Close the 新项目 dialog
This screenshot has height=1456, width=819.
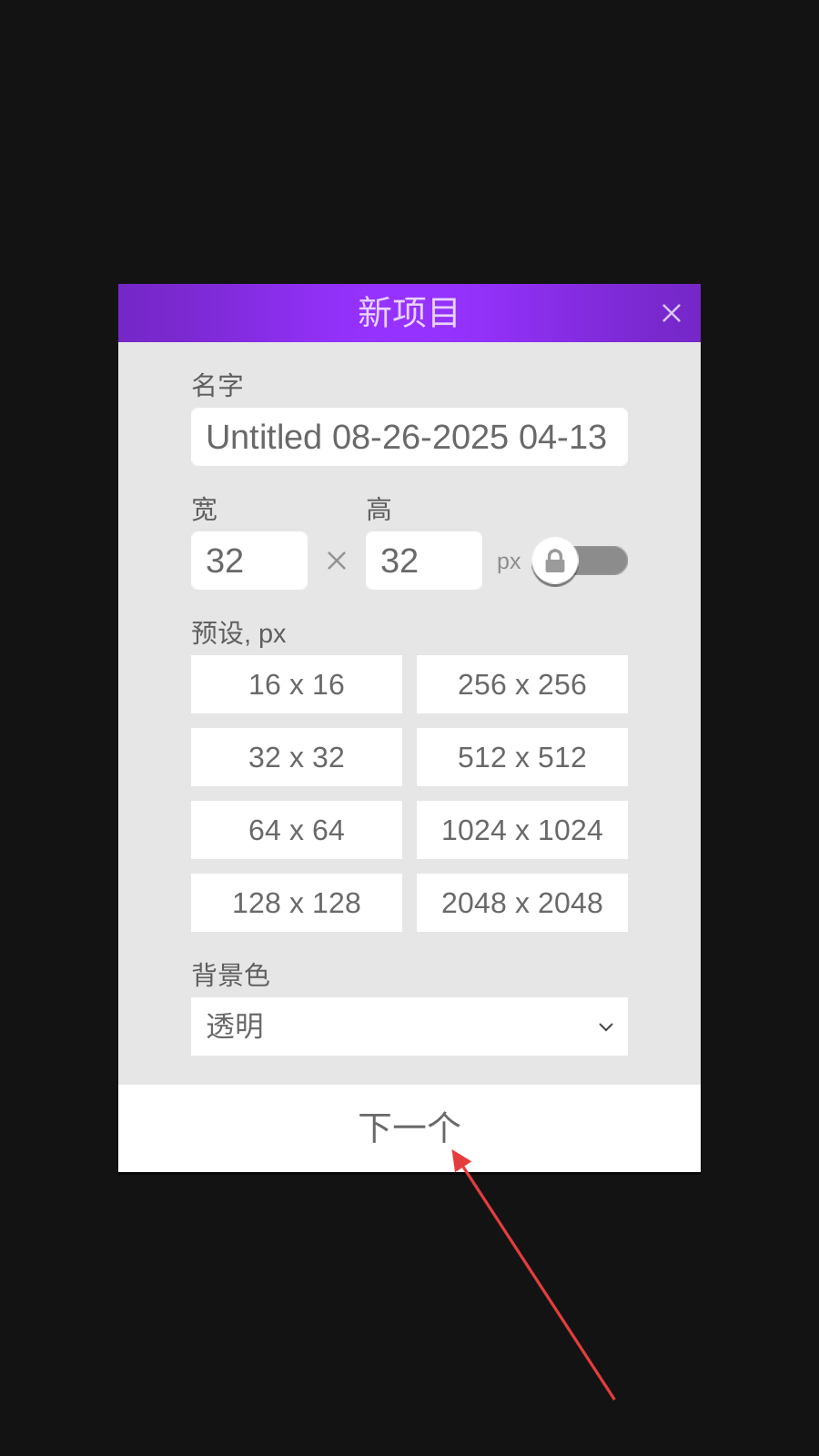tap(672, 313)
